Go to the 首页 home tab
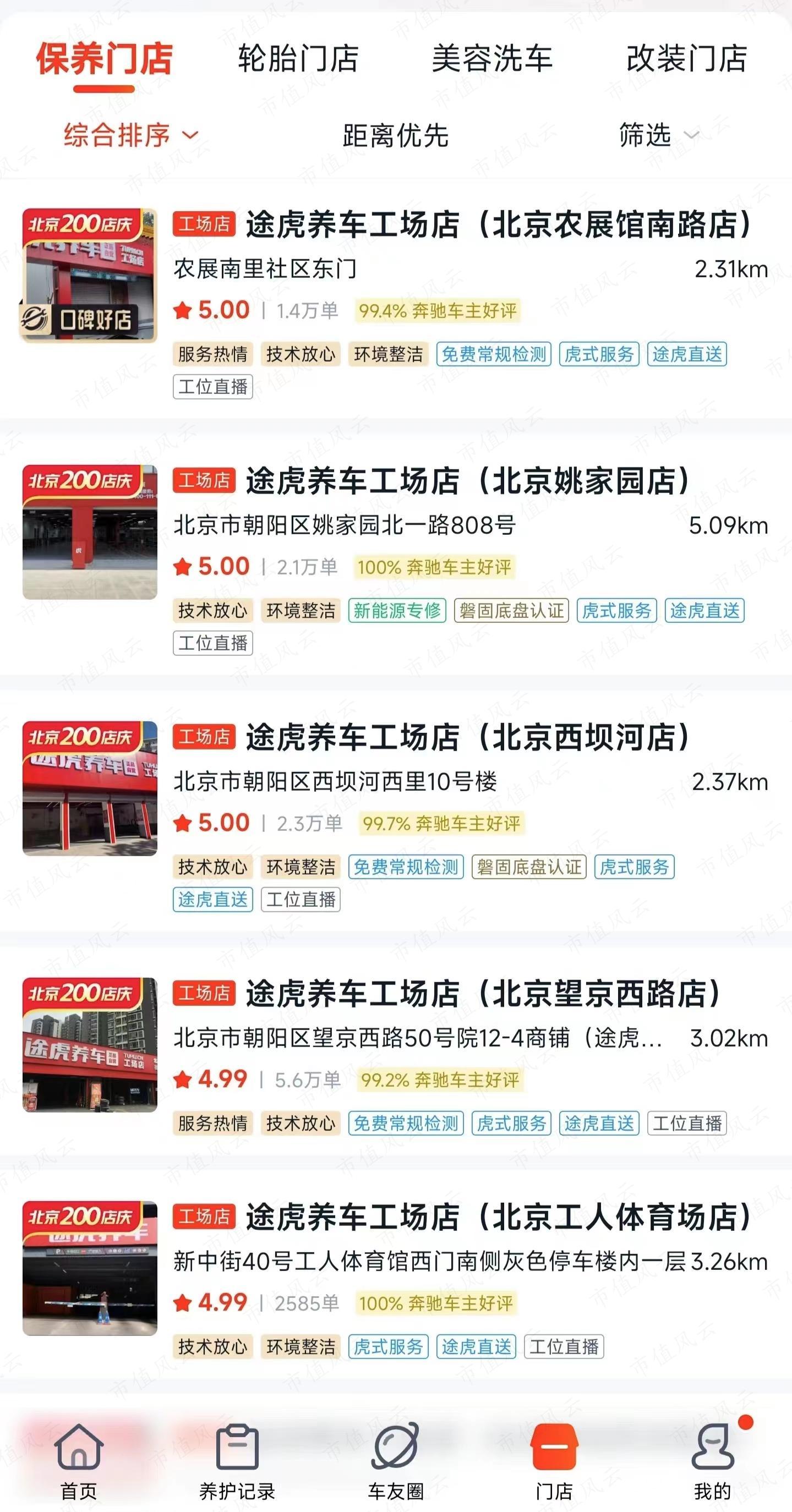 (79, 1461)
